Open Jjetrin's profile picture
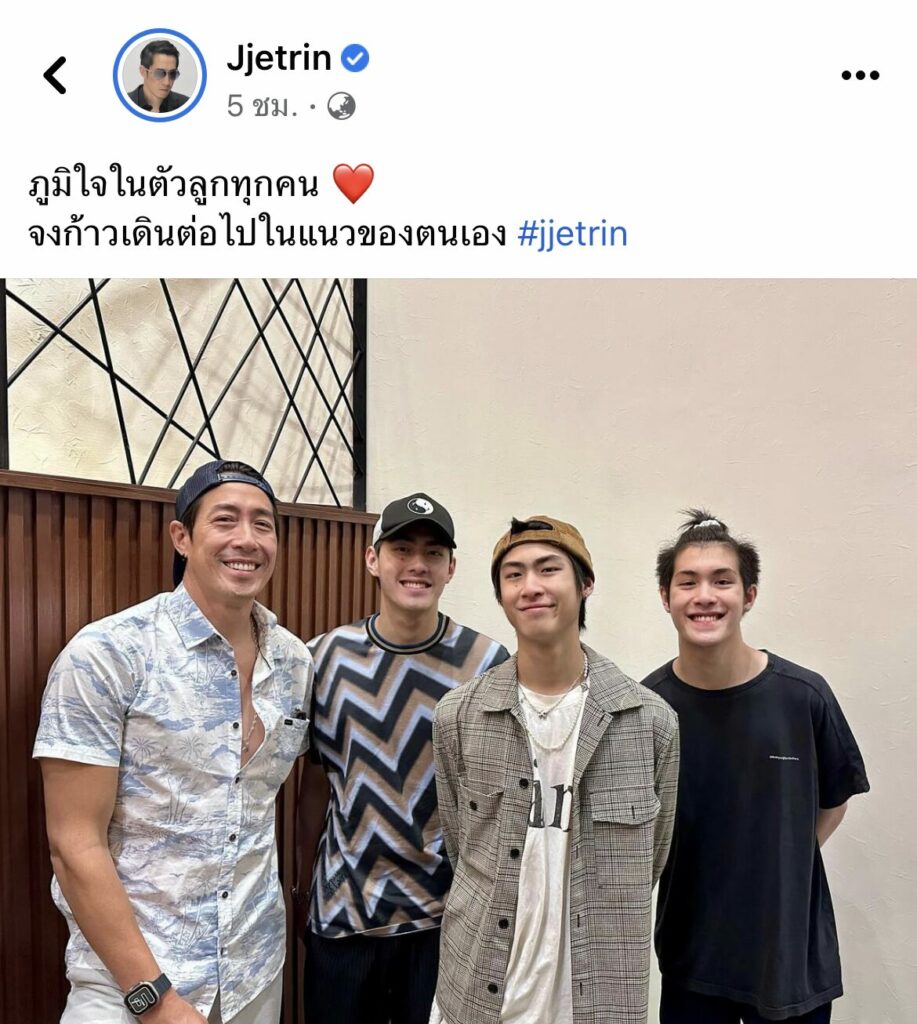The height and width of the screenshot is (1024, 917). 160,76
